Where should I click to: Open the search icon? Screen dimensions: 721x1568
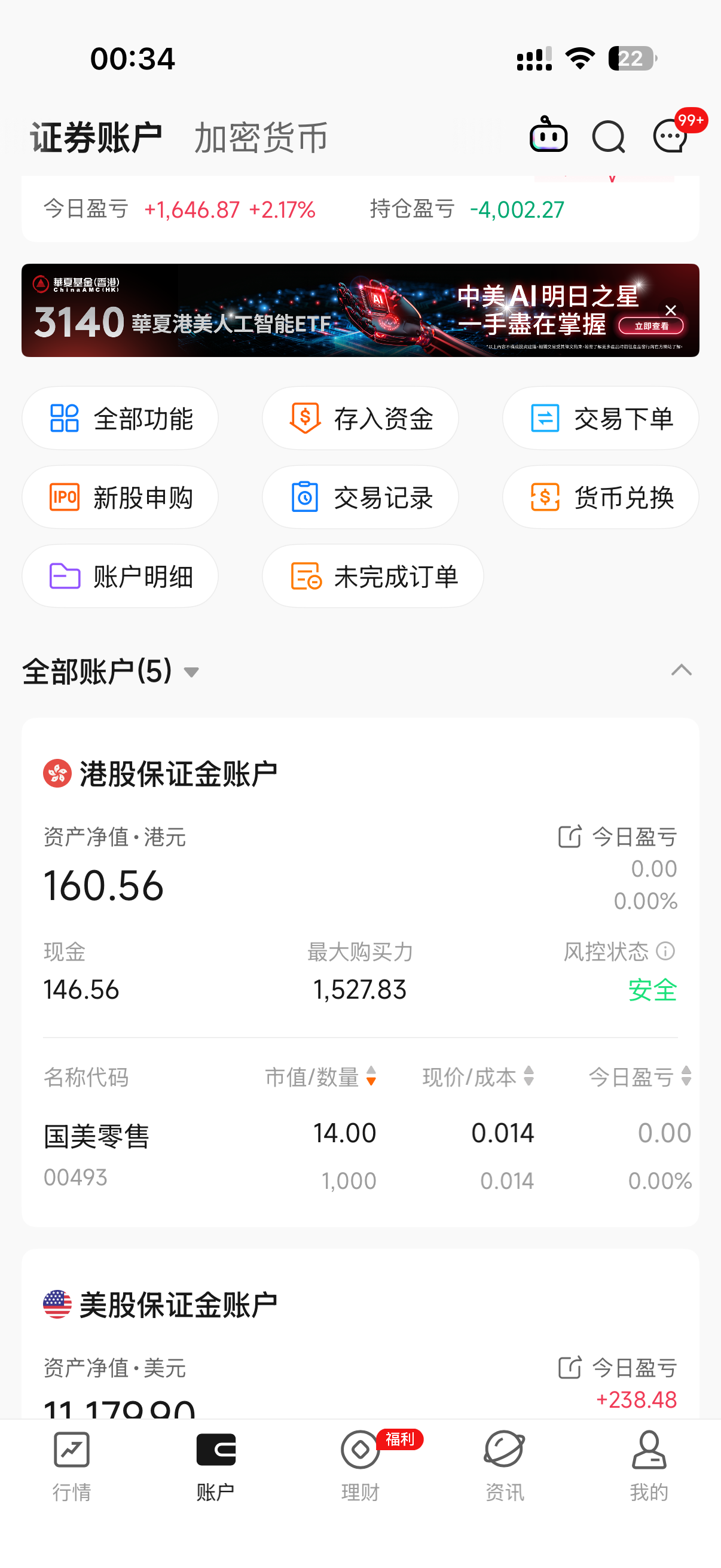[609, 136]
